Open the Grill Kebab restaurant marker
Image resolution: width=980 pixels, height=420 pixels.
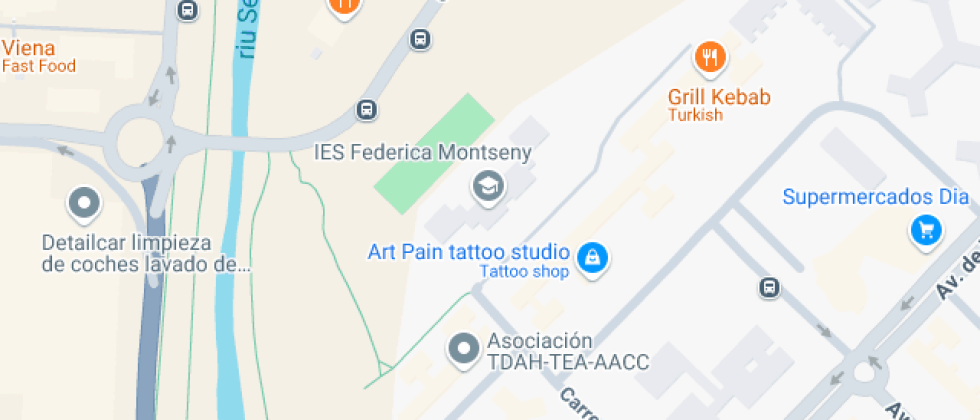[709, 57]
